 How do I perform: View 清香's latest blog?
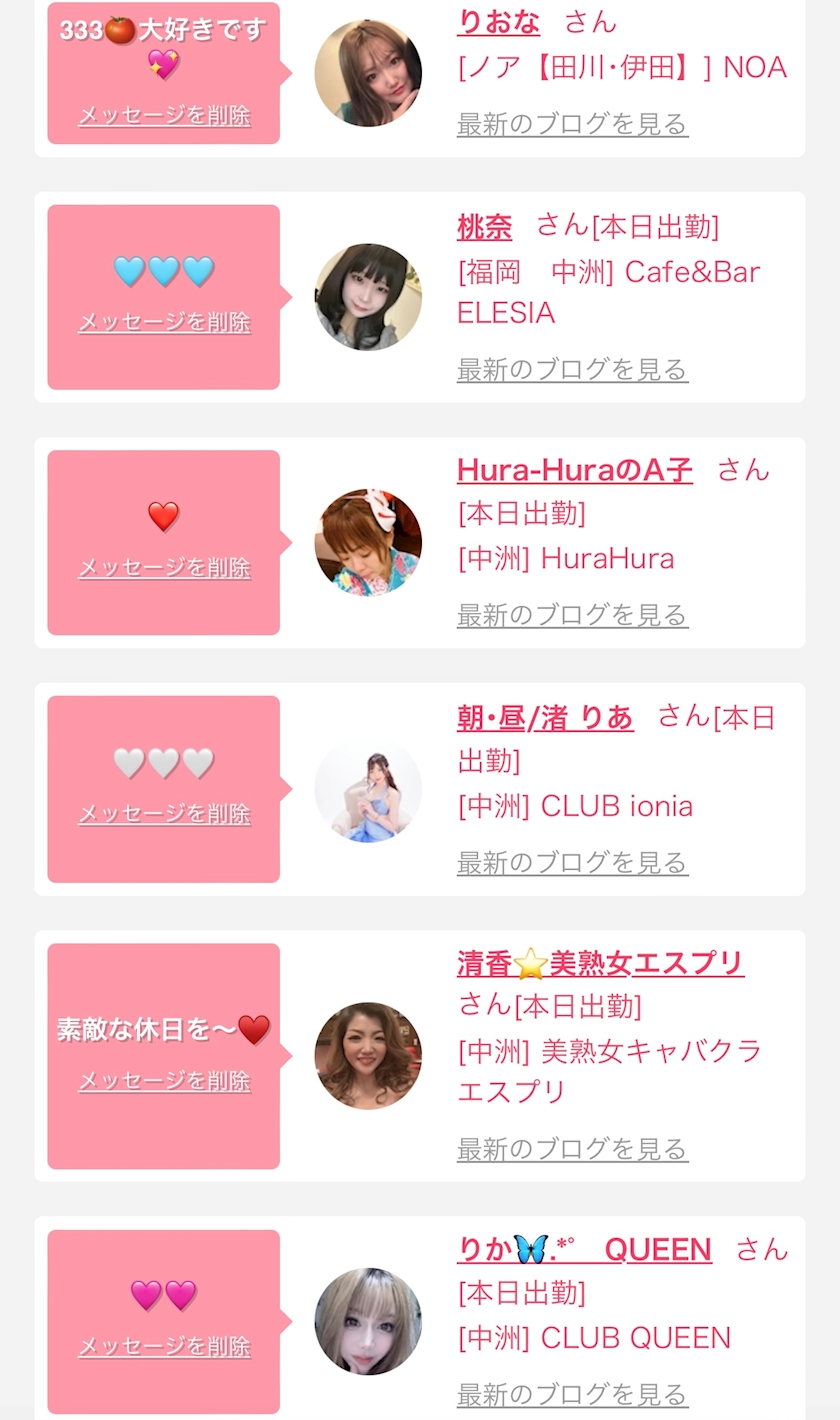pyautogui.click(x=572, y=1149)
